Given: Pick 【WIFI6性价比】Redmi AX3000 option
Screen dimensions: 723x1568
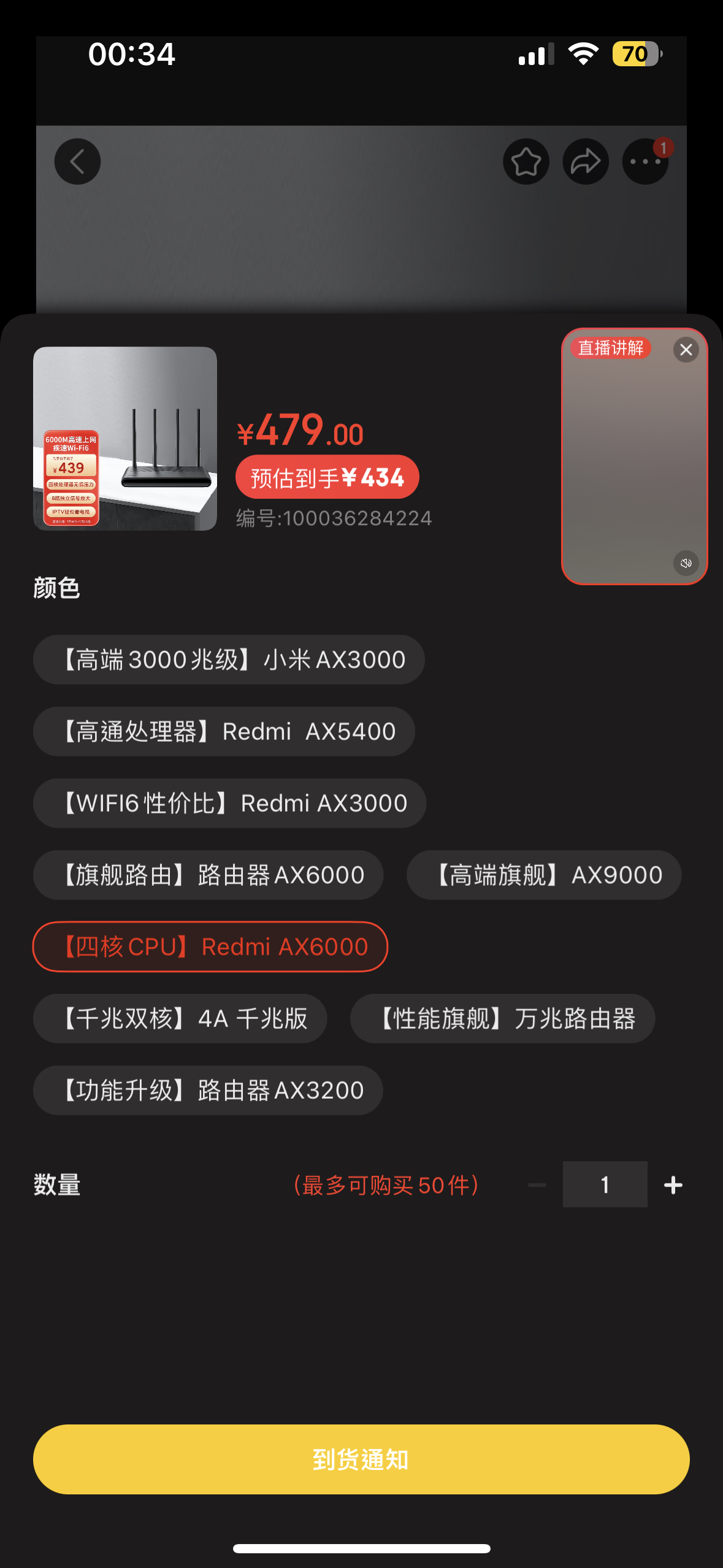Looking at the screenshot, I should [229, 804].
